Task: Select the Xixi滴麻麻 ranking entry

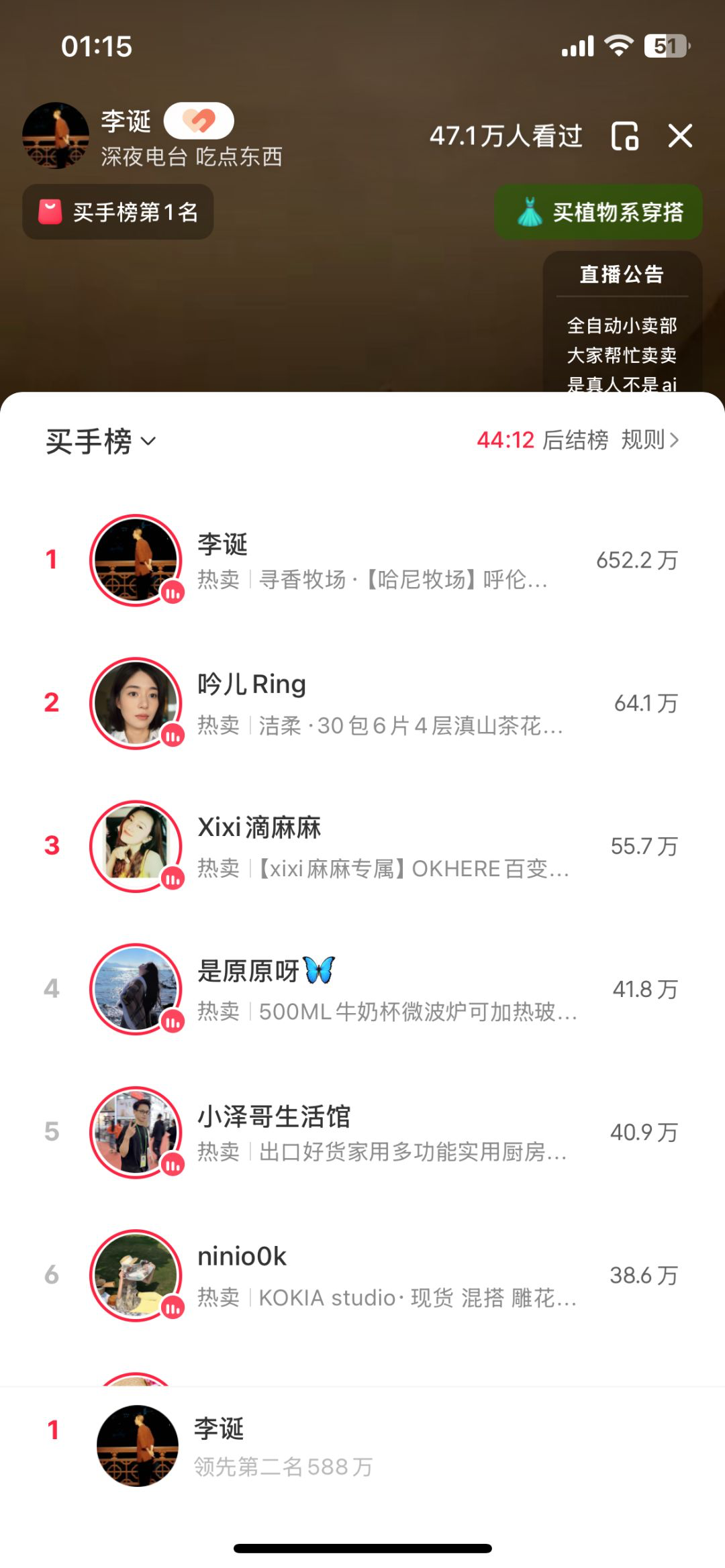Action: pos(362,846)
